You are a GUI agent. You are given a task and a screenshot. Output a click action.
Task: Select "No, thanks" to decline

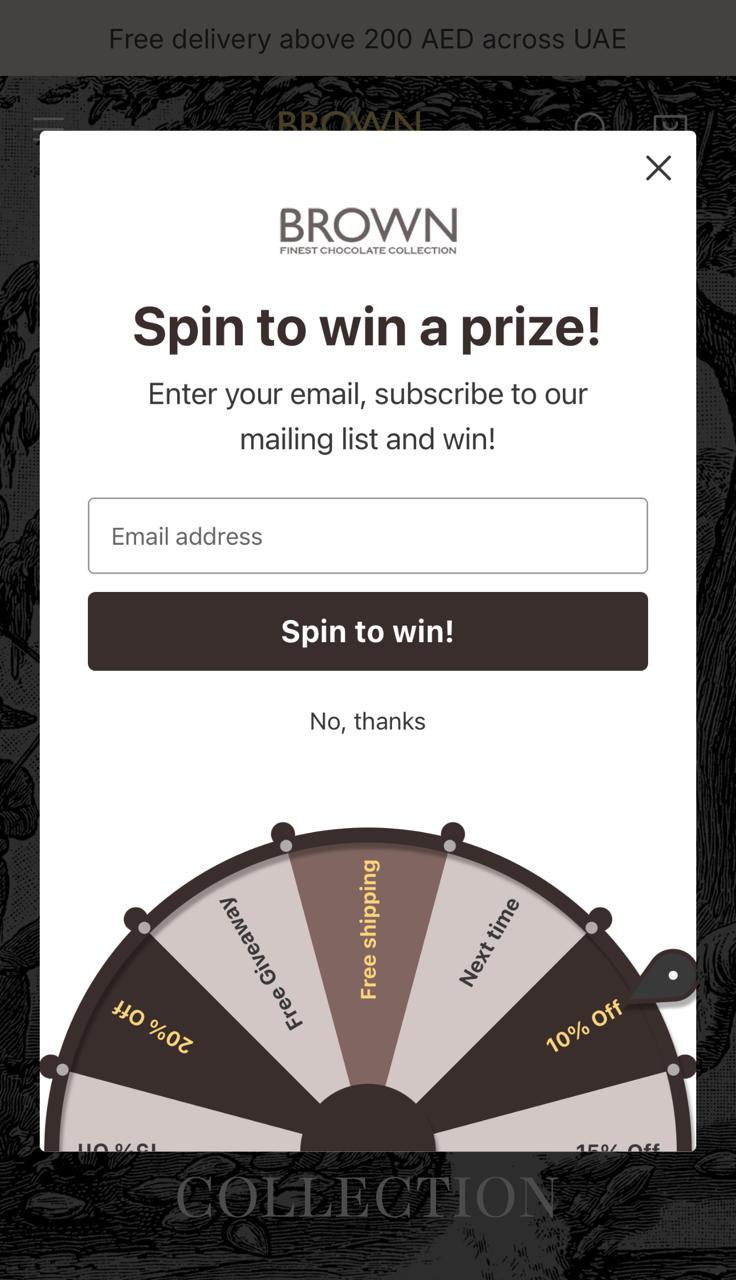(367, 720)
